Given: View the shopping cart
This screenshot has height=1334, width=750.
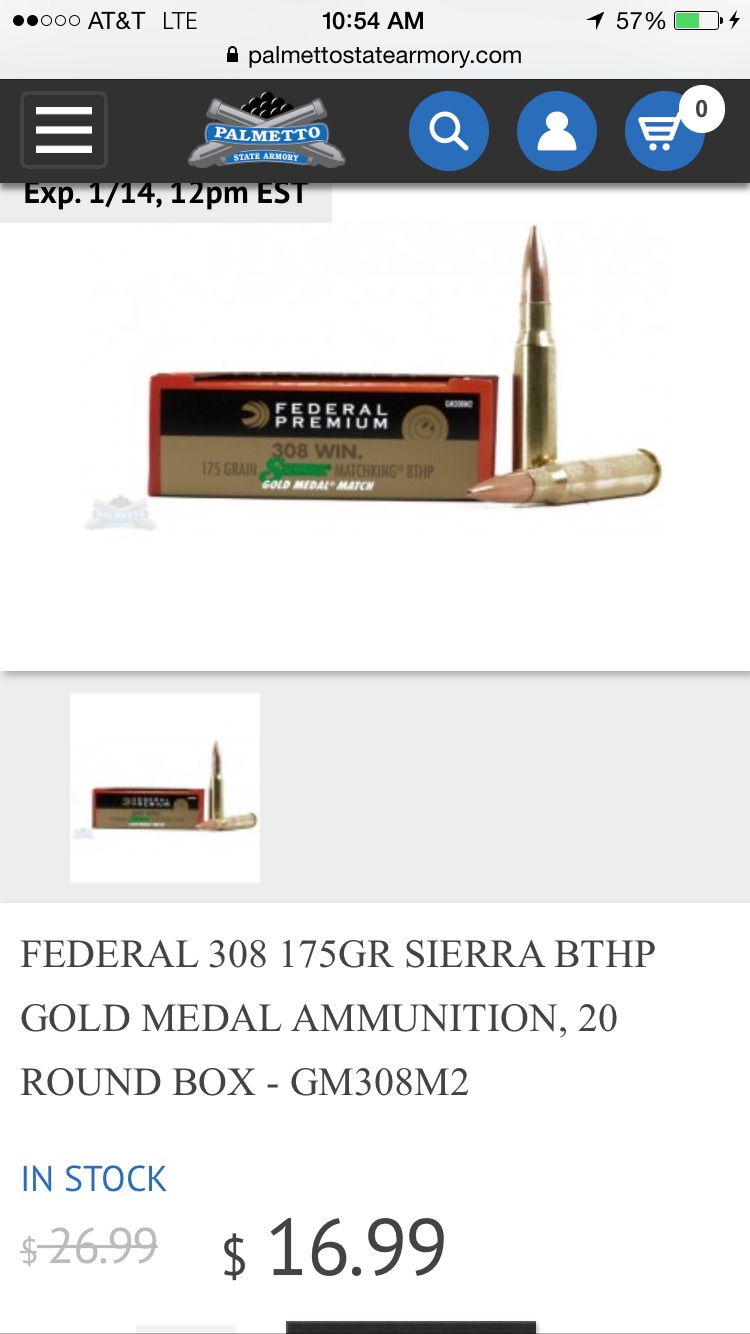Looking at the screenshot, I should [x=662, y=132].
